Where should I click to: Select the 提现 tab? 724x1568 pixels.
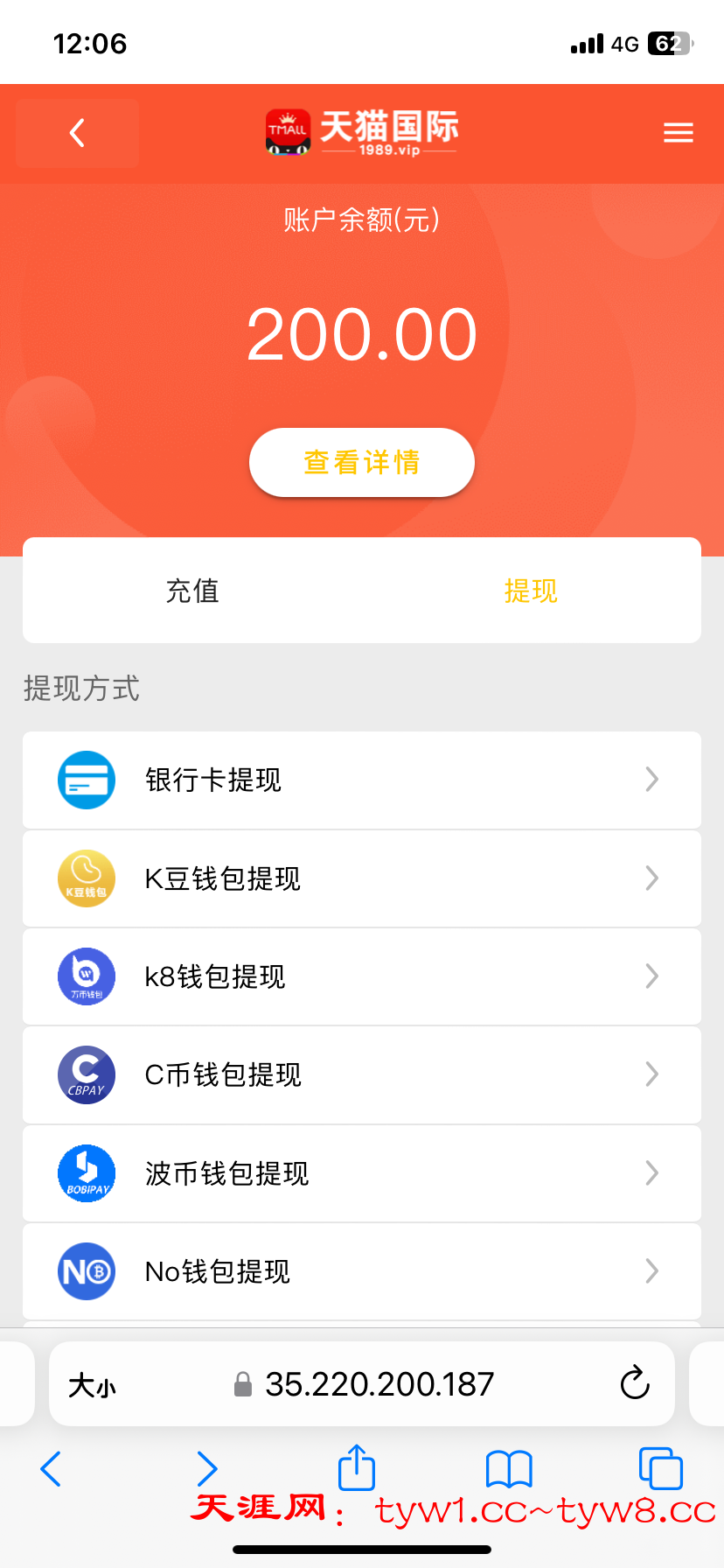coord(530,591)
